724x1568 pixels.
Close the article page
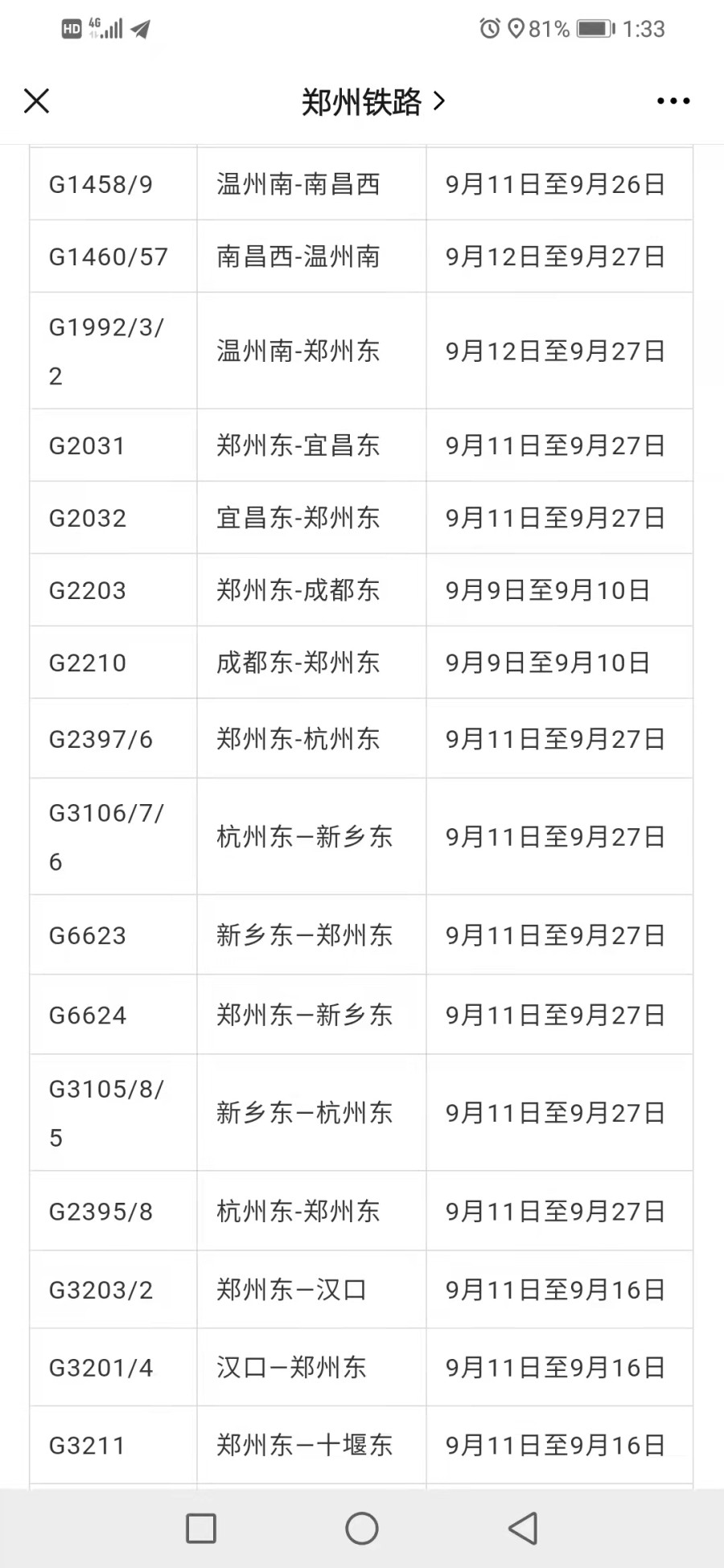point(37,101)
